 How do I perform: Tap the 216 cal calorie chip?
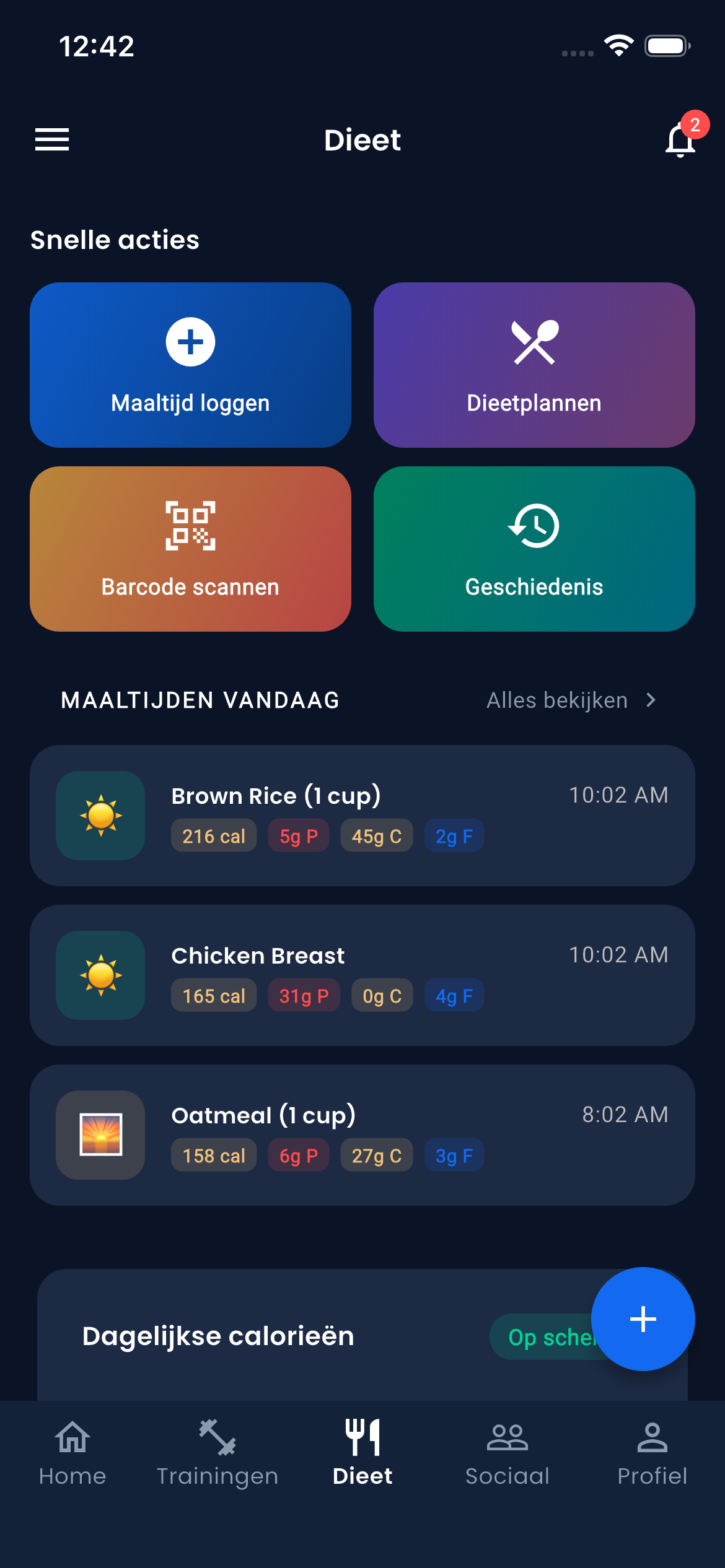(213, 835)
